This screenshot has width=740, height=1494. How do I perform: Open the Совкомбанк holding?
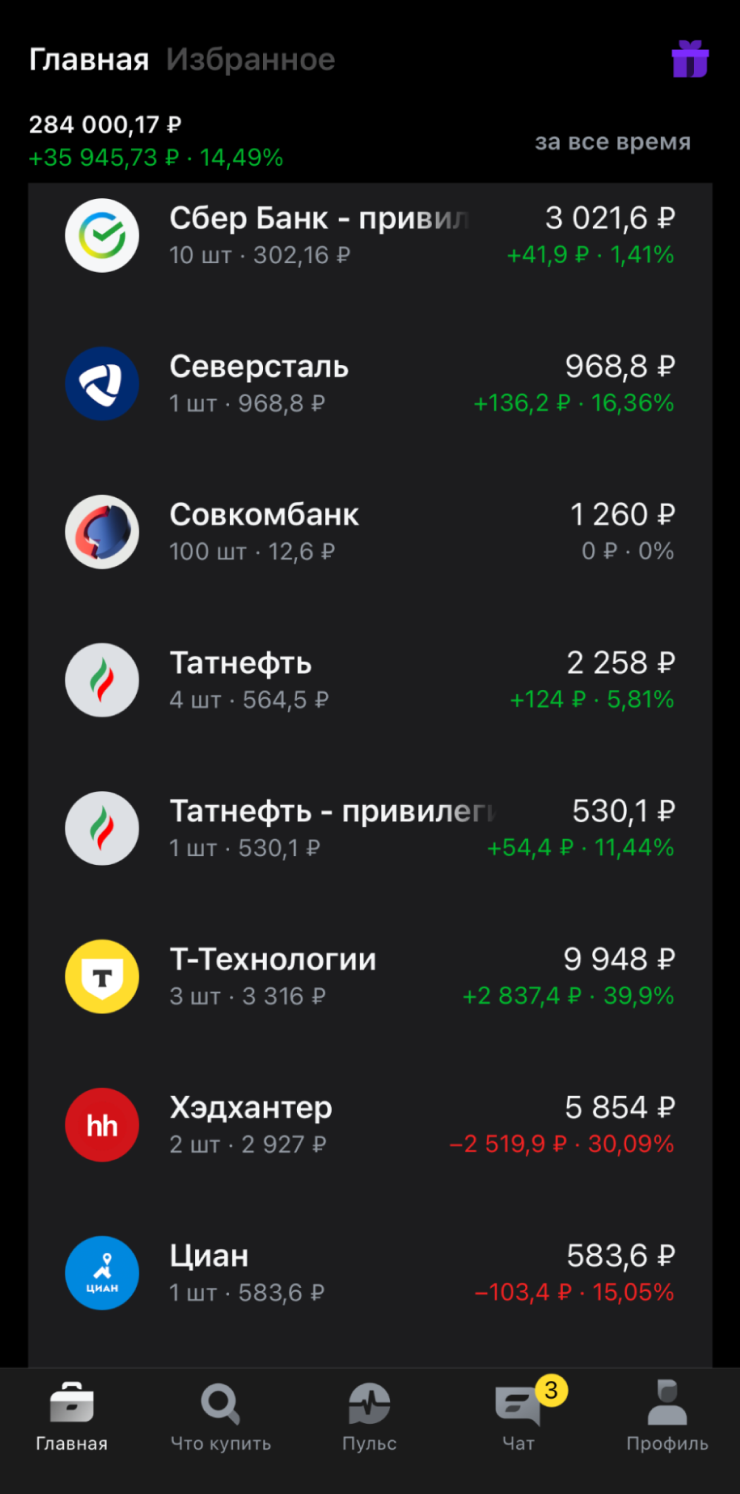(370, 532)
